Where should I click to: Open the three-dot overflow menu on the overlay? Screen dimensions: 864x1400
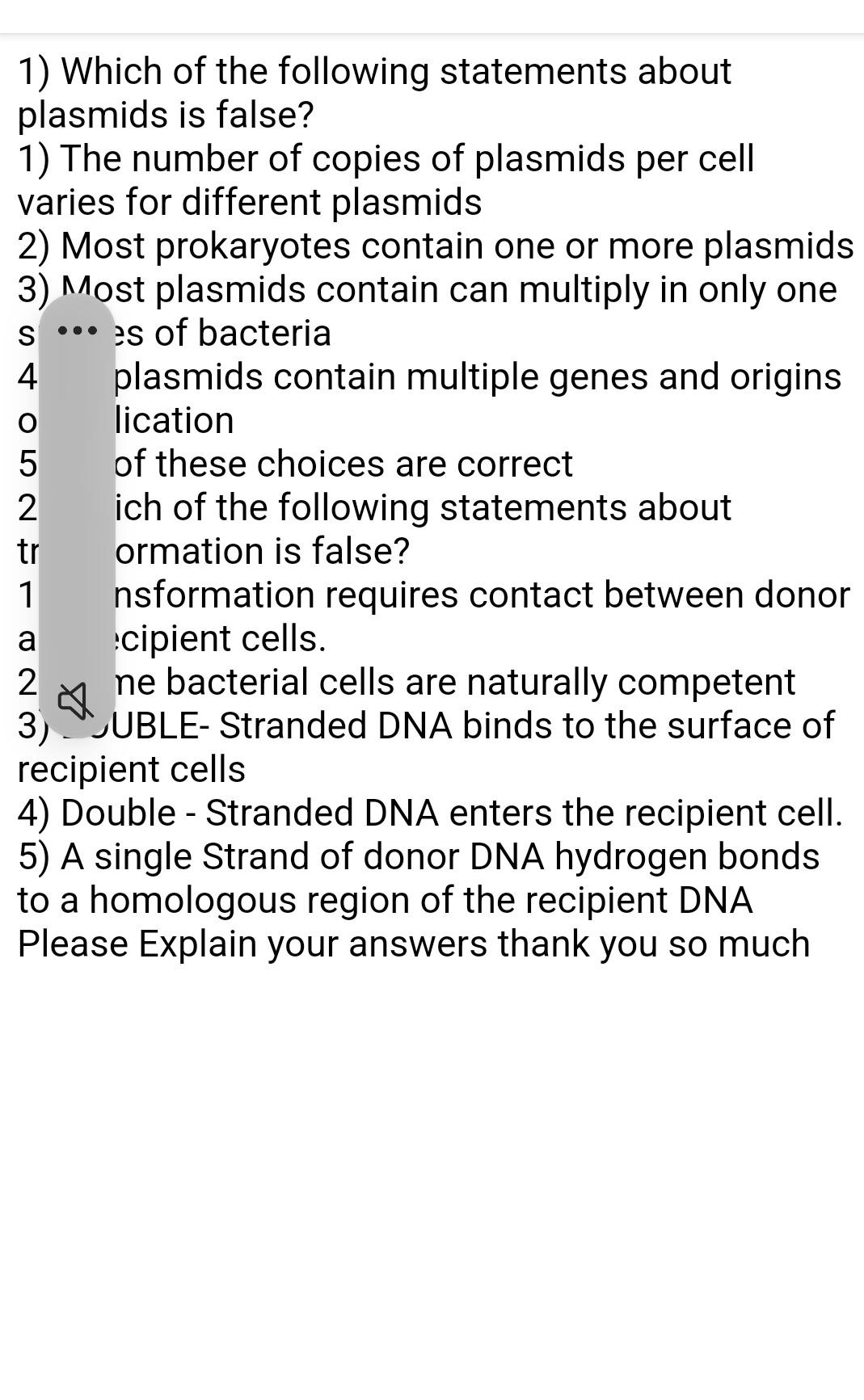77,331
